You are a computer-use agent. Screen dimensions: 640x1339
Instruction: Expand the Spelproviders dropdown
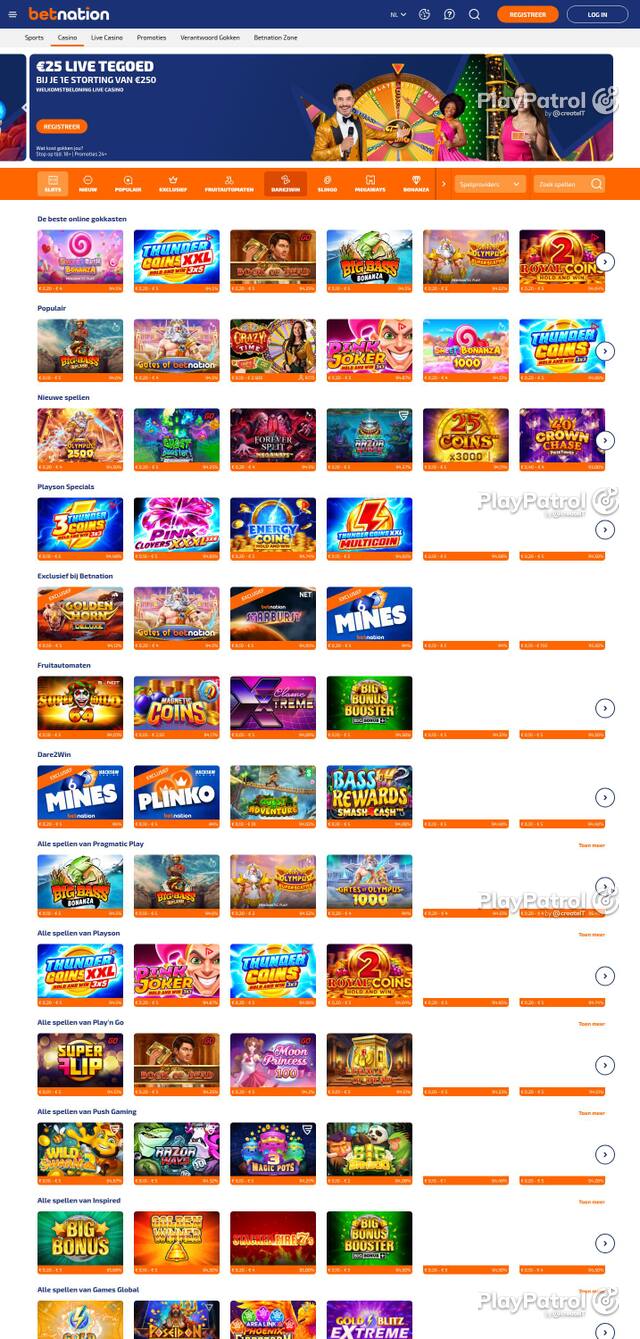click(x=490, y=184)
